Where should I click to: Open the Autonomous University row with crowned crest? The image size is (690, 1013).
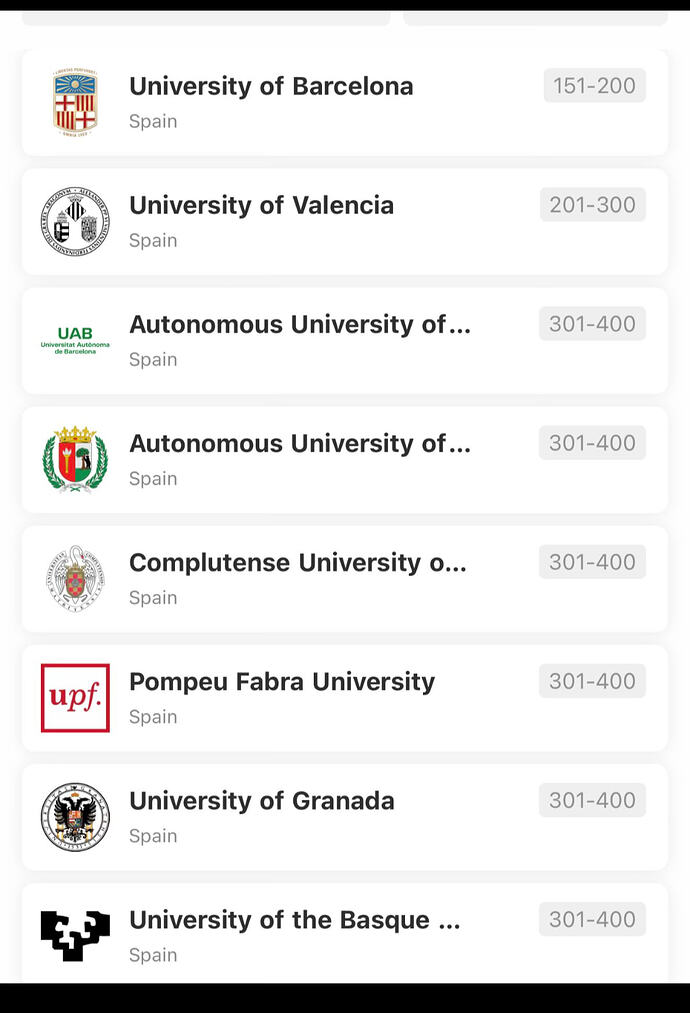click(299, 444)
